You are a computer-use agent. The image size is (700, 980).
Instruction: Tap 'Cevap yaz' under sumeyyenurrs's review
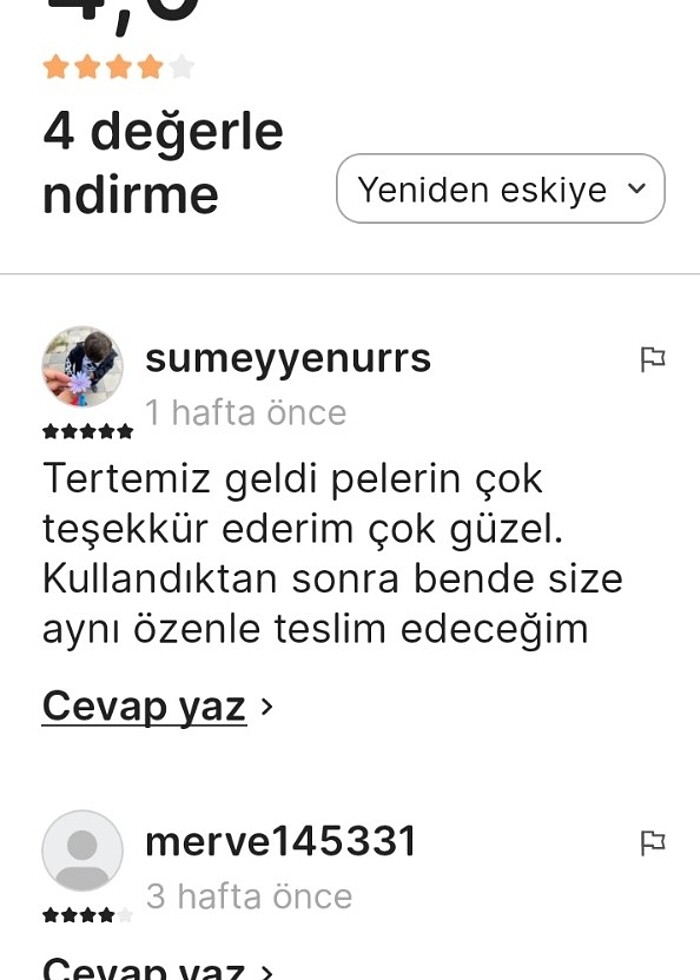click(145, 707)
